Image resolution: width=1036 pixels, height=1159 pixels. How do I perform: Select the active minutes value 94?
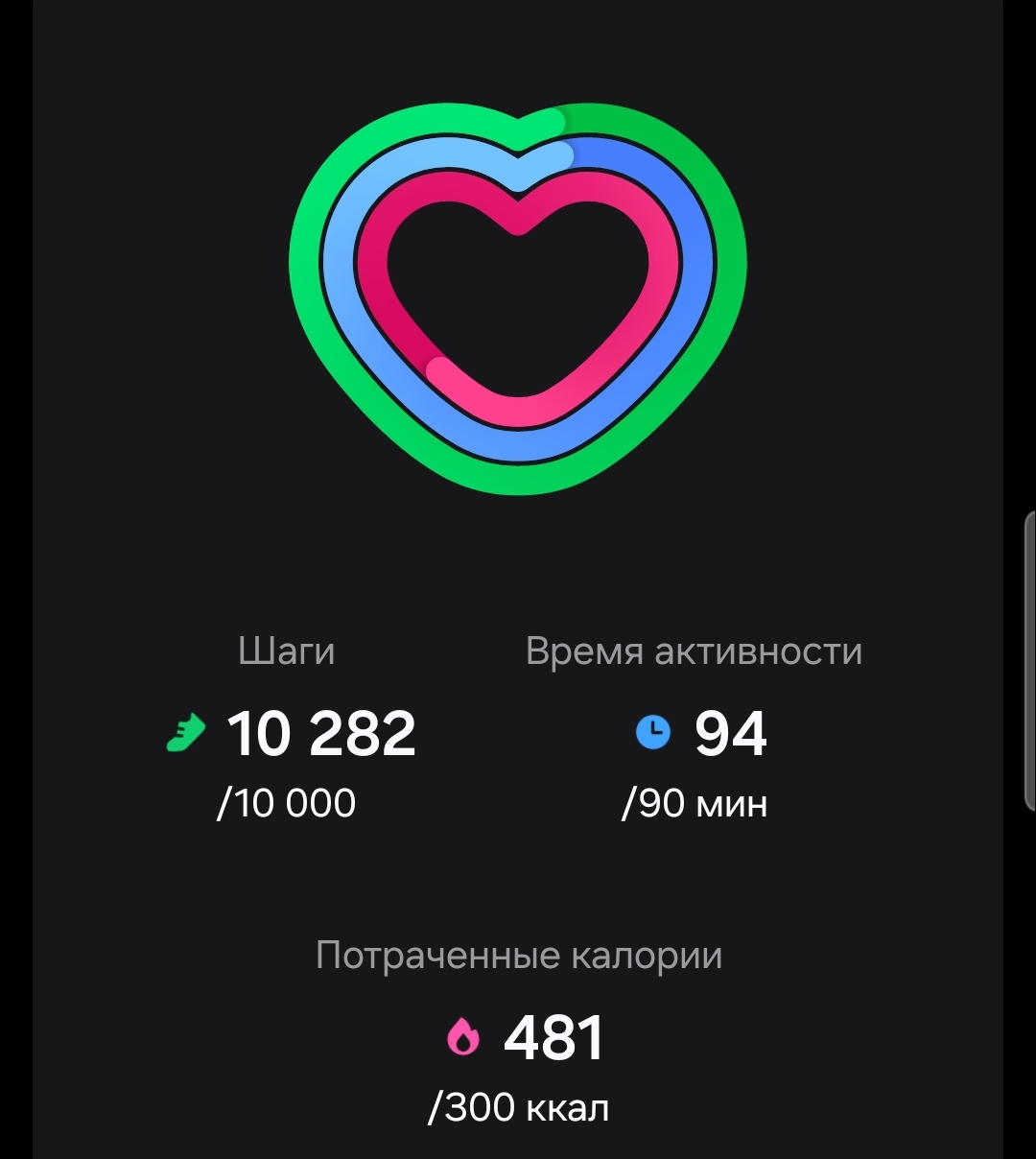click(731, 731)
